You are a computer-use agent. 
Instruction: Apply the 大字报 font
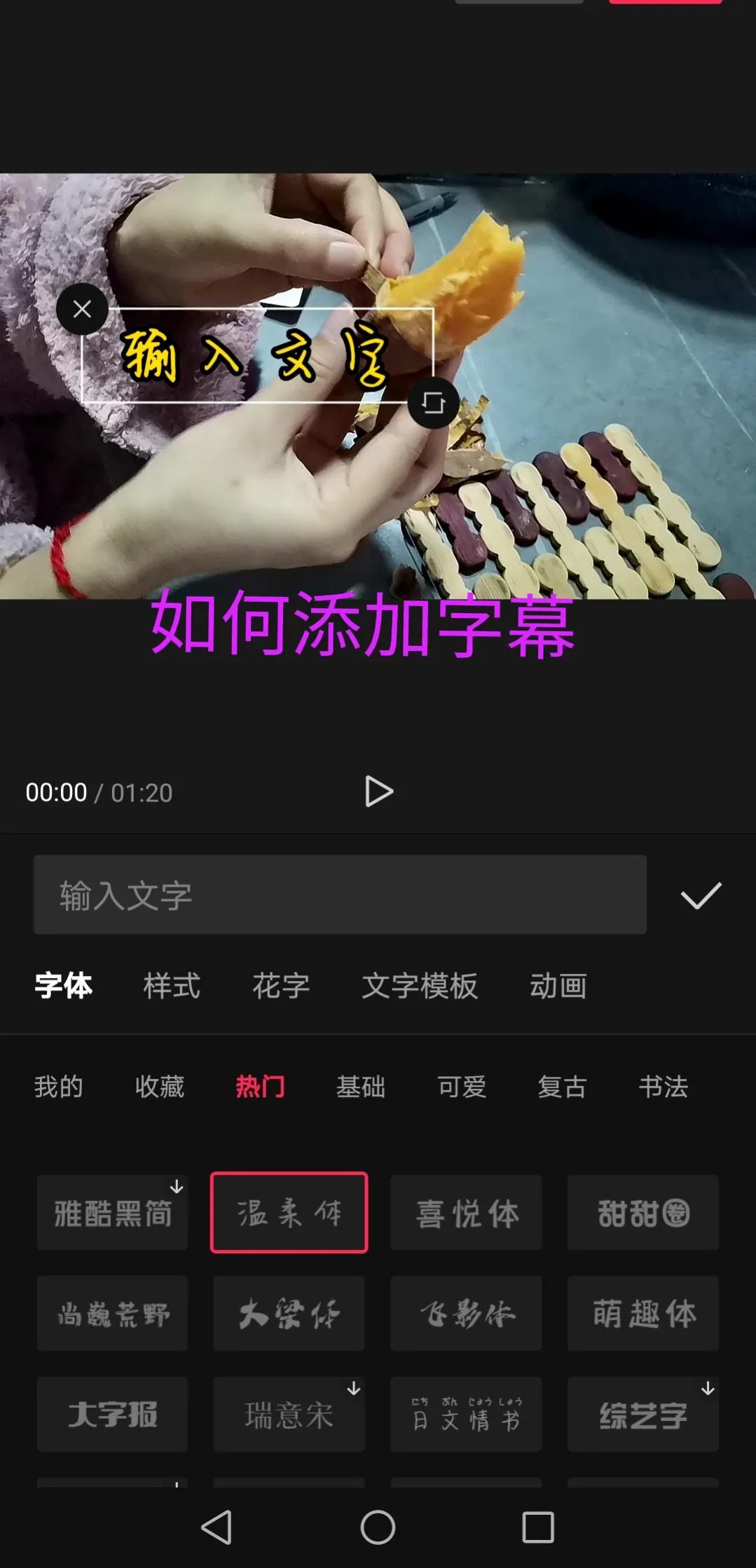(x=112, y=1414)
